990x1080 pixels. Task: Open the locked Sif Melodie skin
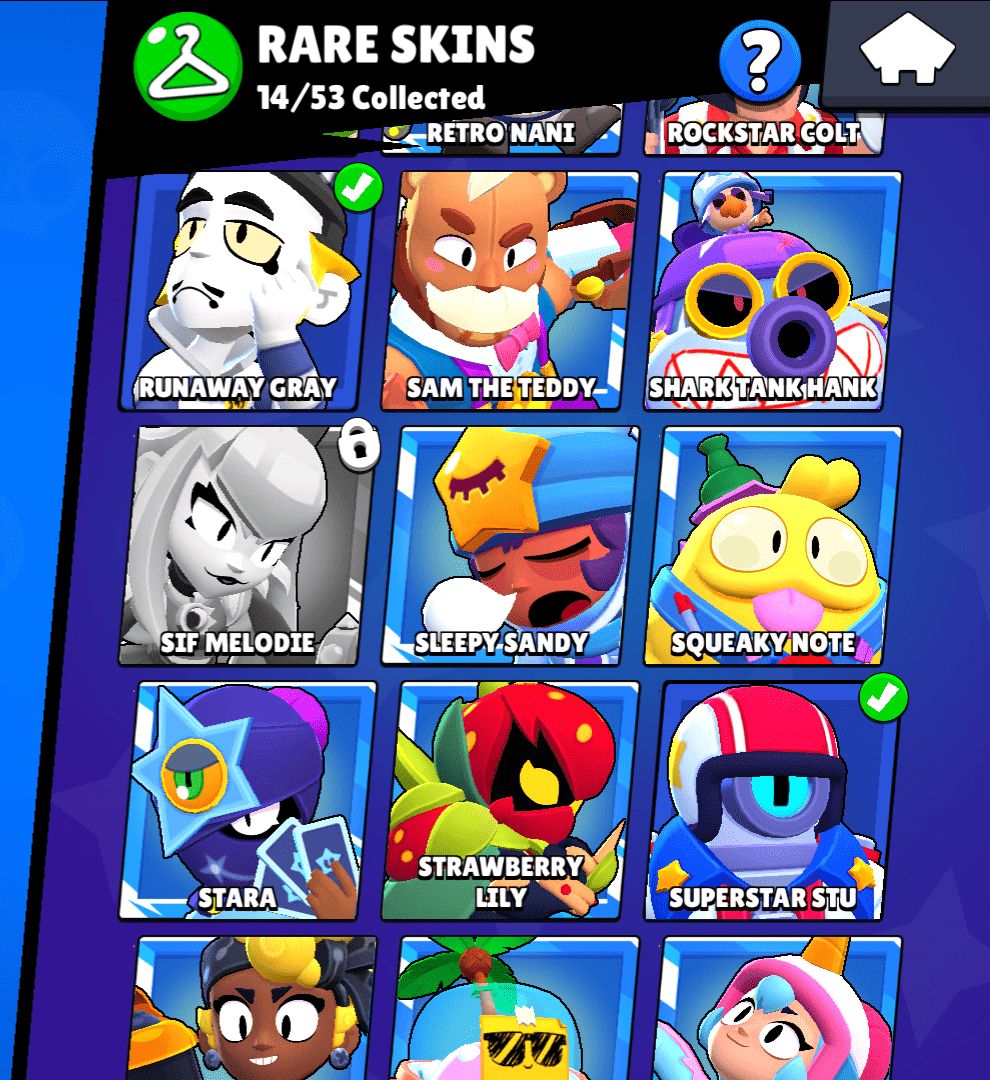245,545
